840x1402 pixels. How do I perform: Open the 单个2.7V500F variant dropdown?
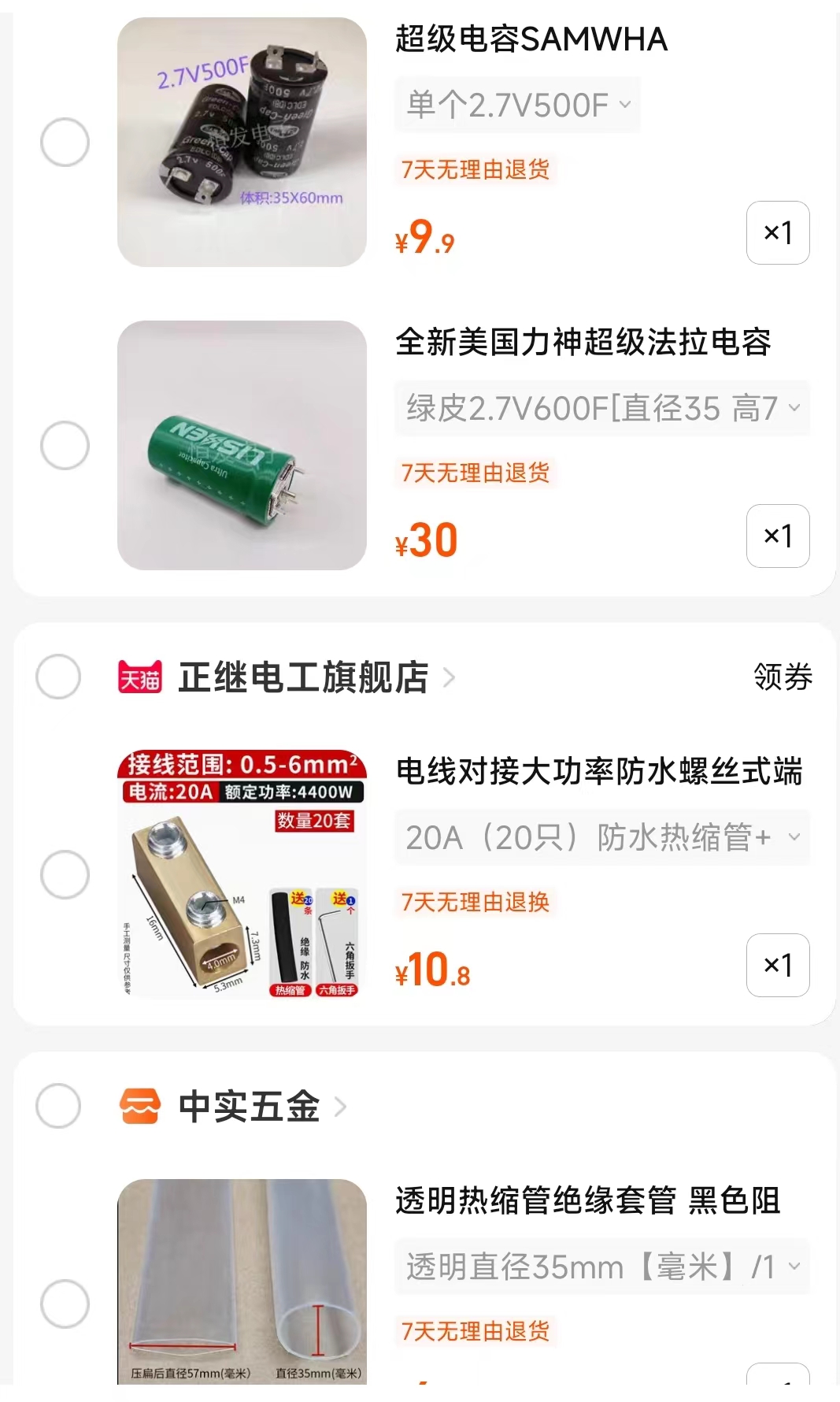point(517,105)
